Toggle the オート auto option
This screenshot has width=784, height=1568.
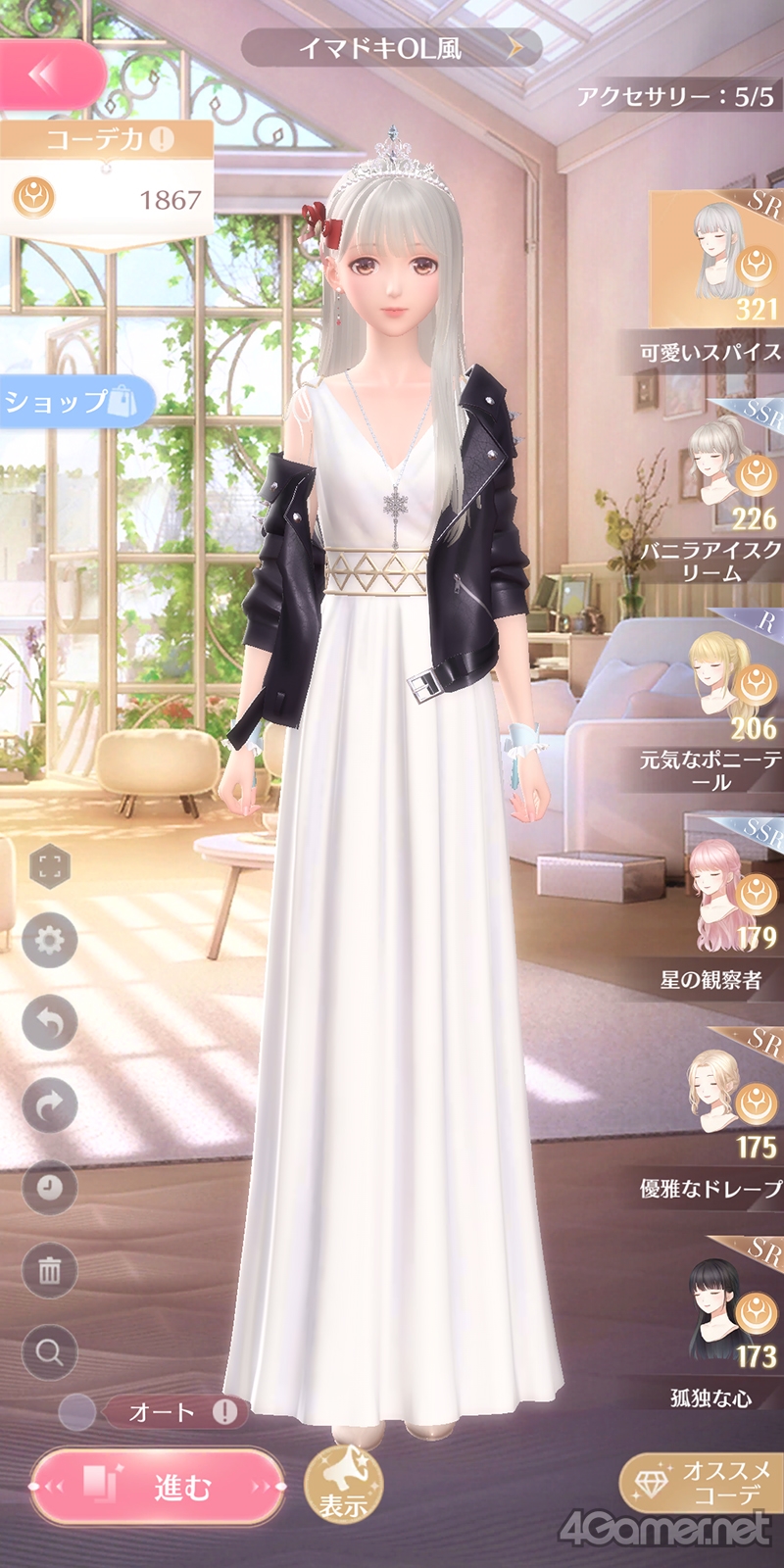pos(77,1412)
